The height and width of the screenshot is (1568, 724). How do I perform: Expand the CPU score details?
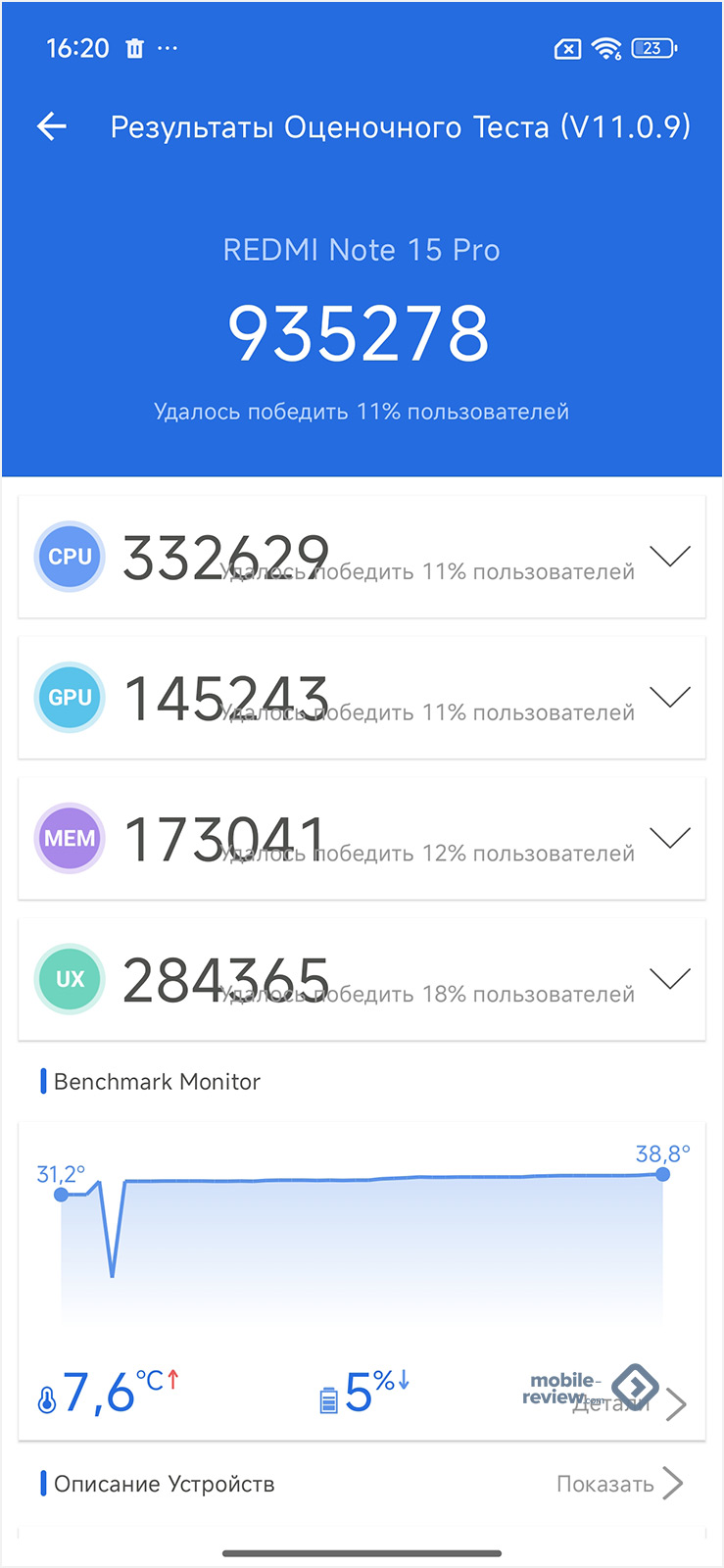pyautogui.click(x=670, y=557)
